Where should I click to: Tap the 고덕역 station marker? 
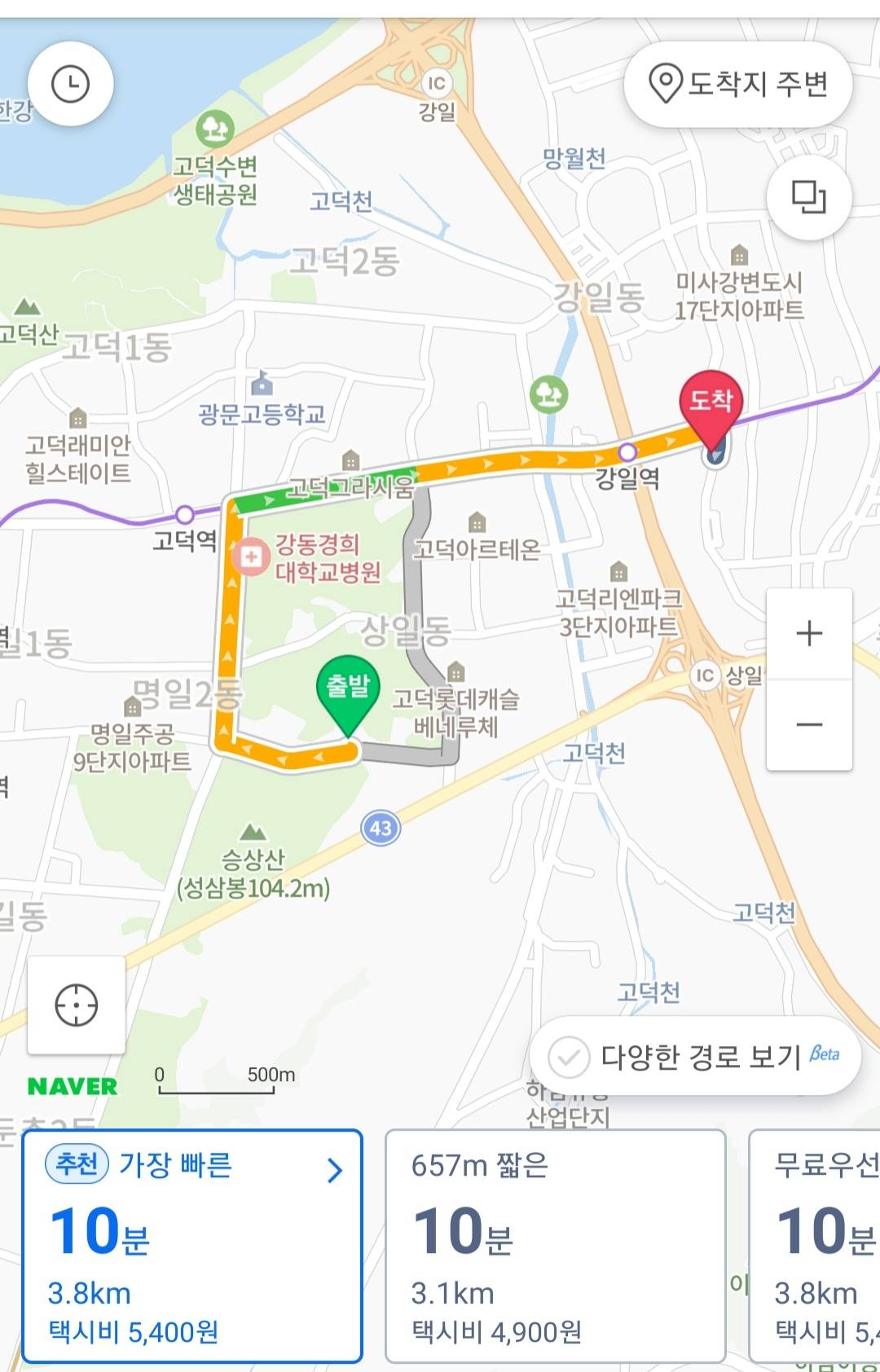pos(185,515)
